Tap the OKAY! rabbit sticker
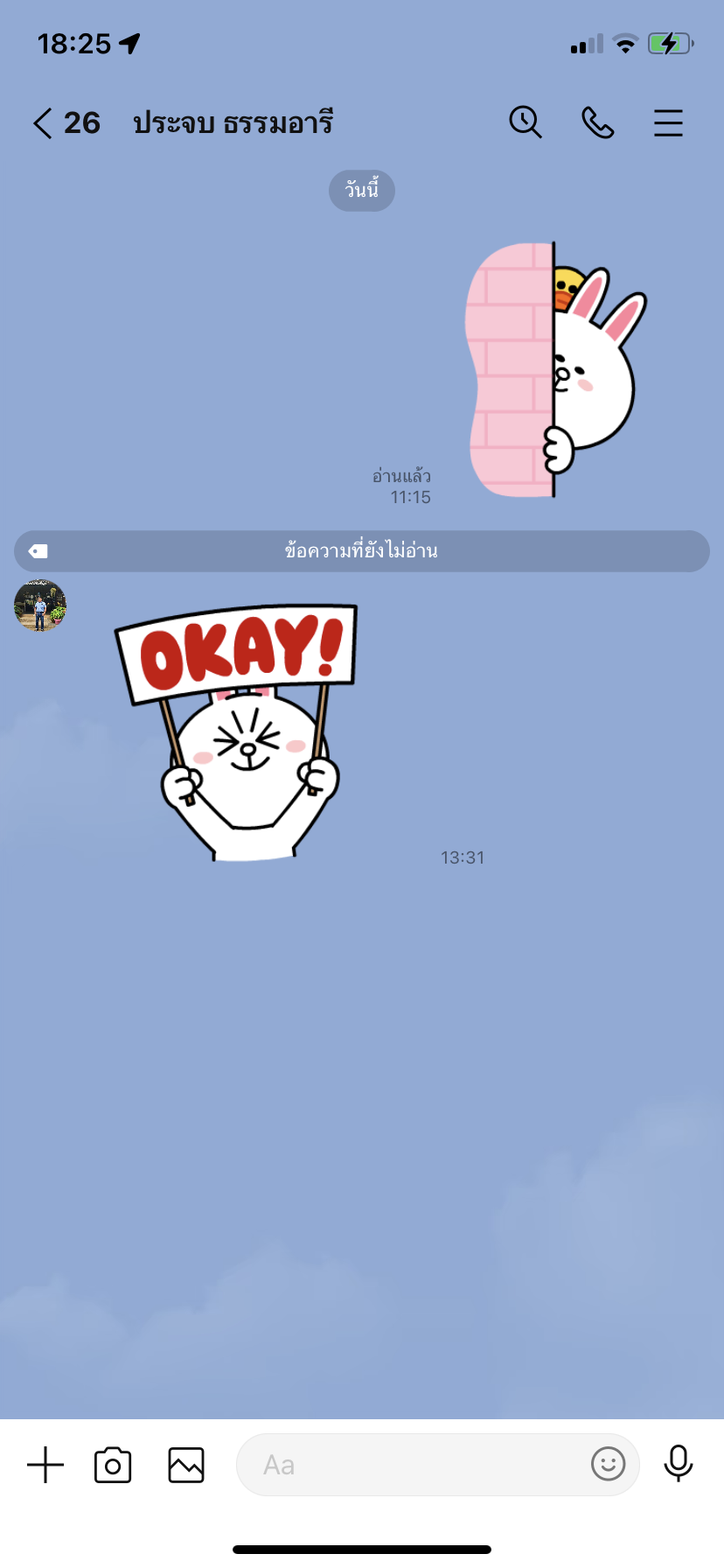This screenshot has height=1568, width=724. click(236, 732)
